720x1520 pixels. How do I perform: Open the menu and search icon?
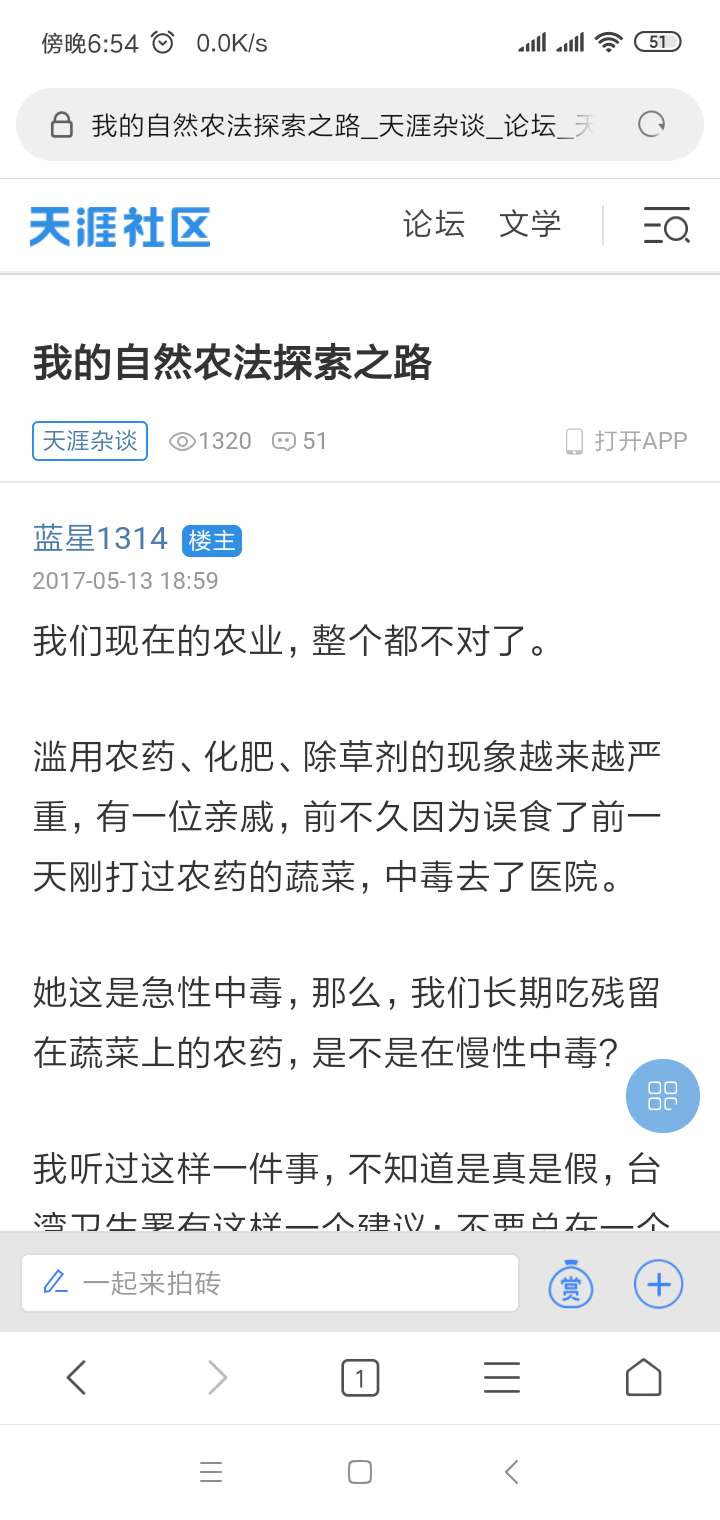pyautogui.click(x=666, y=225)
